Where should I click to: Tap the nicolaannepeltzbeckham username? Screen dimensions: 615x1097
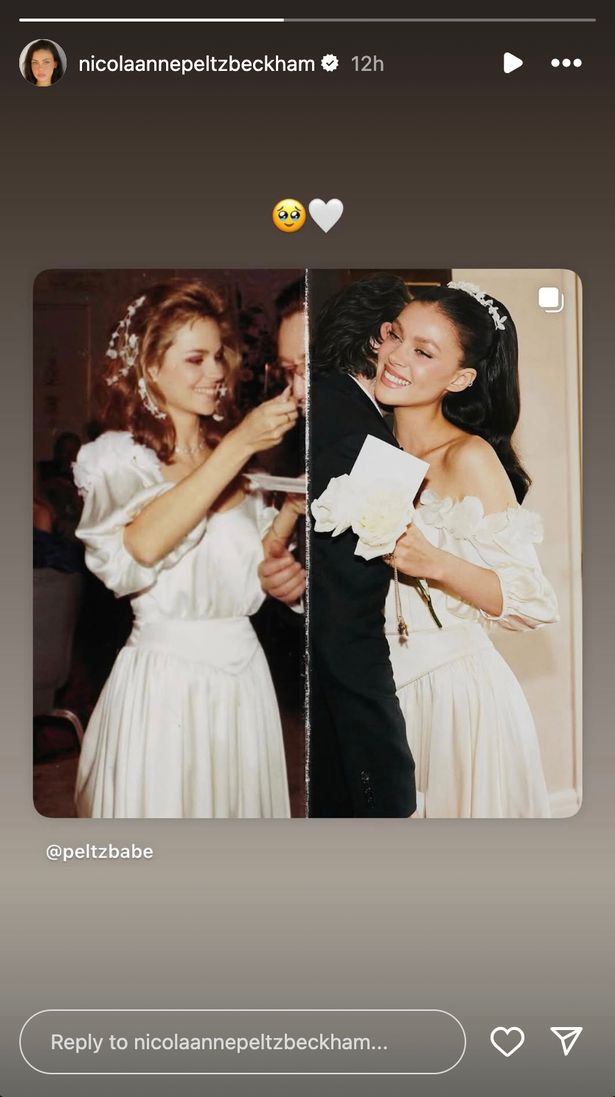pyautogui.click(x=196, y=64)
